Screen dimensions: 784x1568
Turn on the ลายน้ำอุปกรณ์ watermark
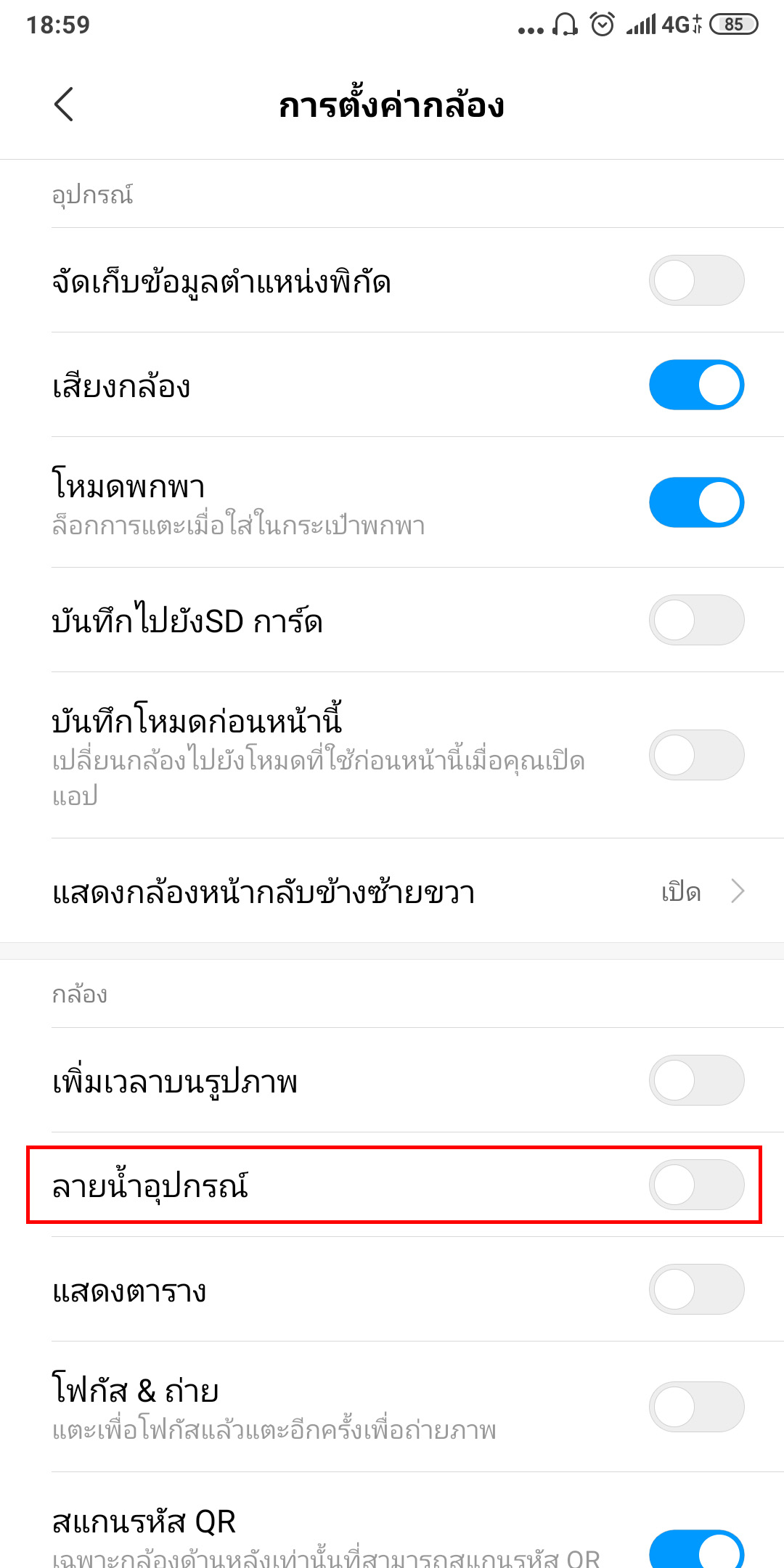695,1185
